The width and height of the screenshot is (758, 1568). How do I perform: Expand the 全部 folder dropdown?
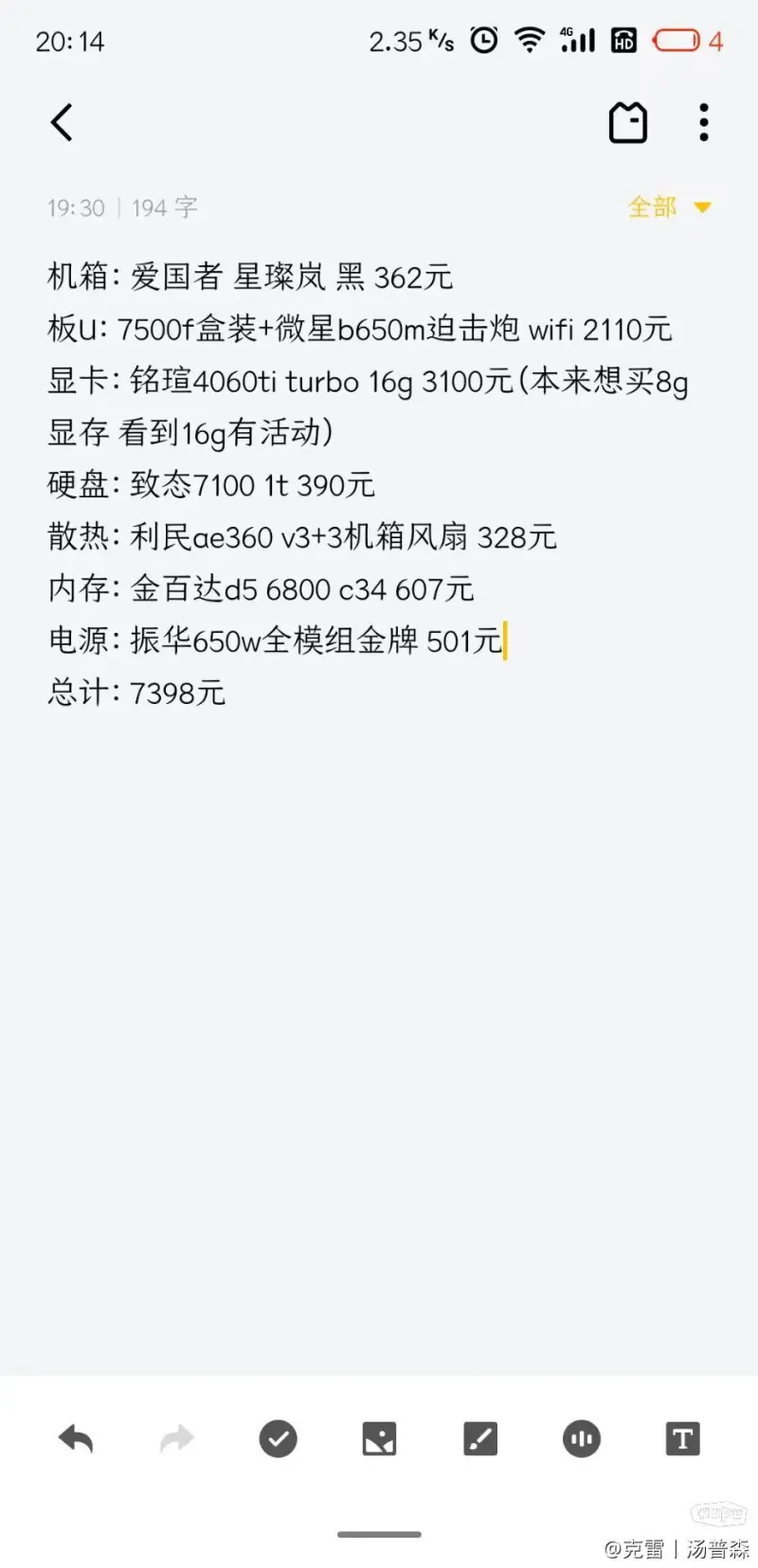(x=669, y=207)
